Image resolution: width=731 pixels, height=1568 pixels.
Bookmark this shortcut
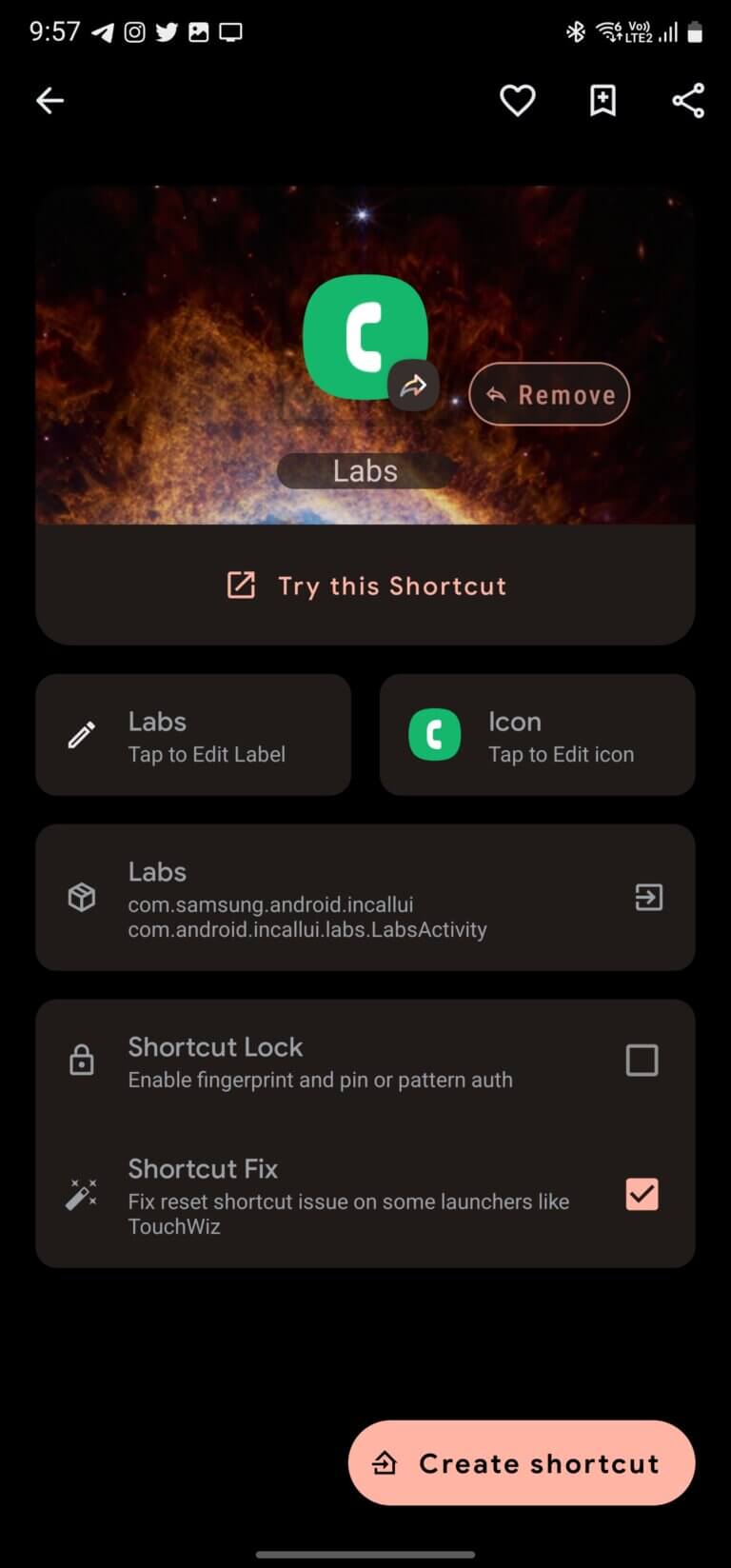603,100
